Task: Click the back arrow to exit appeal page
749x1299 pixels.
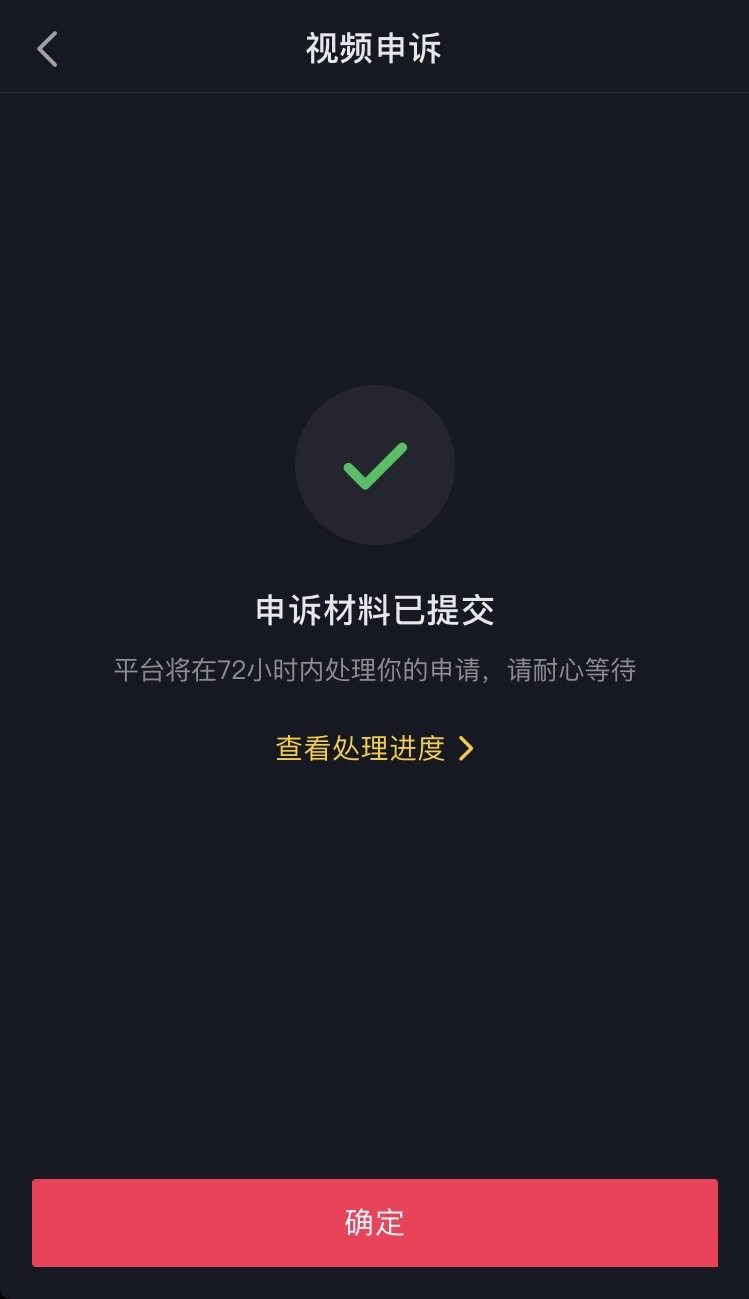Action: coord(46,48)
